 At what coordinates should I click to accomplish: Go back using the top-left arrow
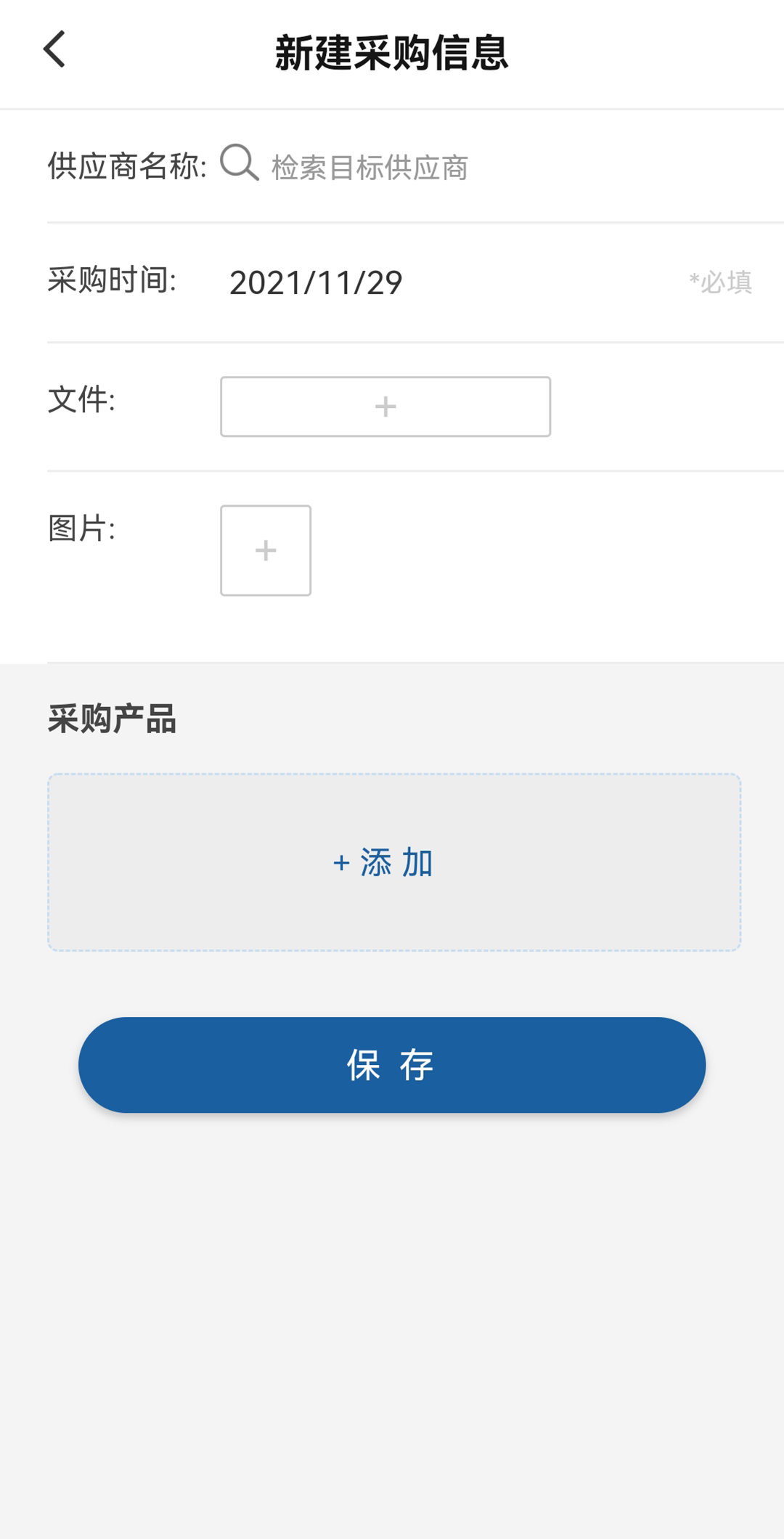[54, 49]
